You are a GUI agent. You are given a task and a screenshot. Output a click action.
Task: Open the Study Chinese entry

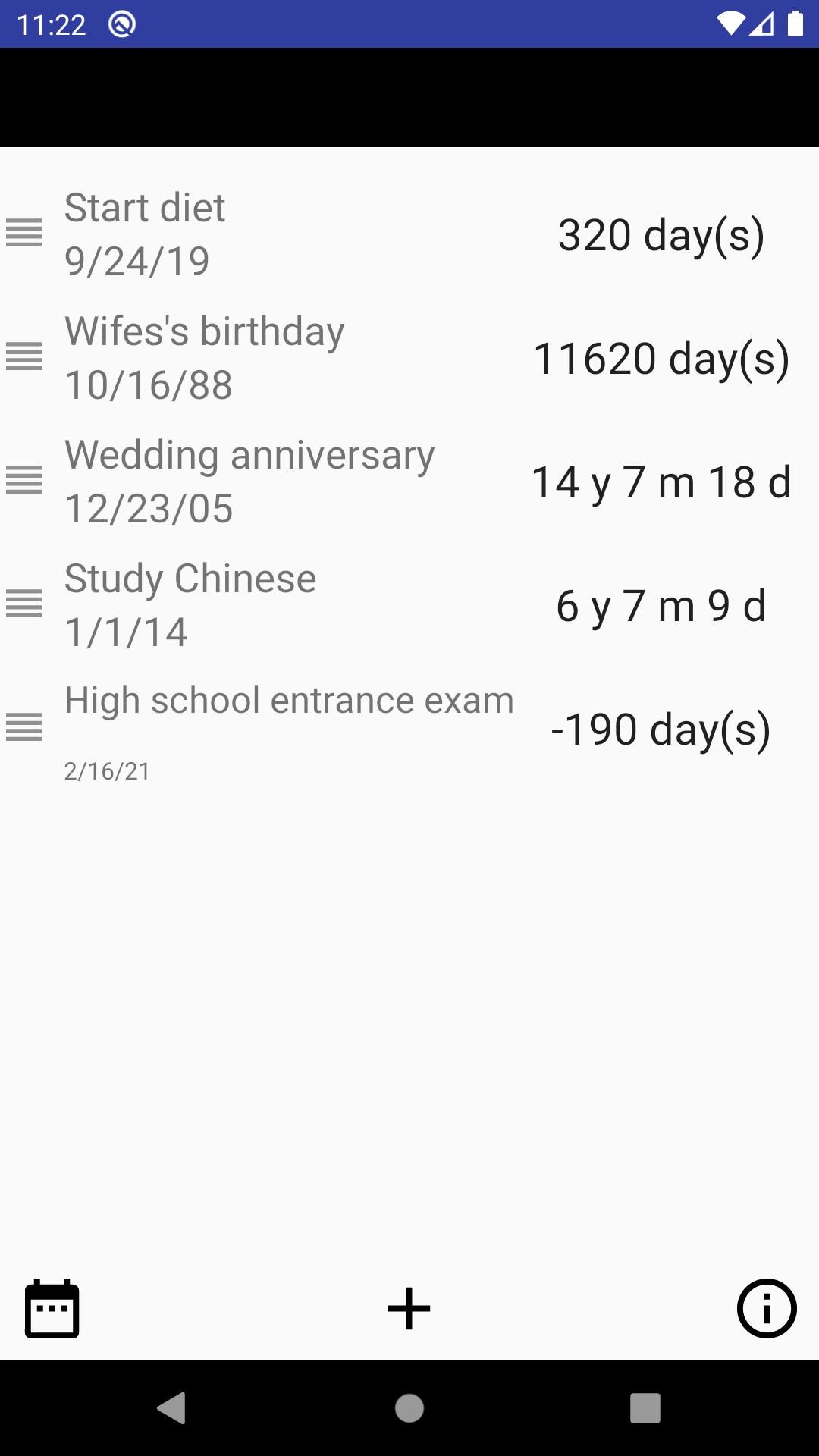coord(409,605)
